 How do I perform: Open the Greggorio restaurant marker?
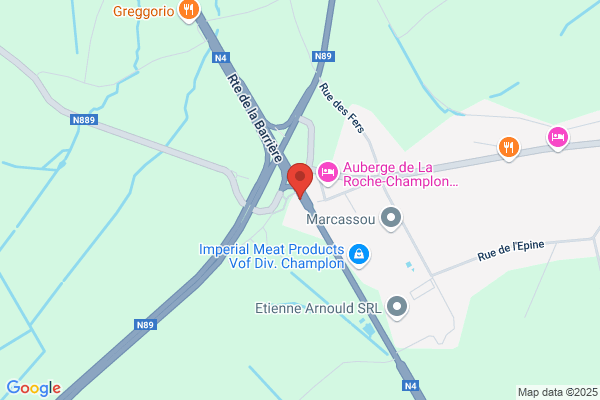tap(189, 10)
